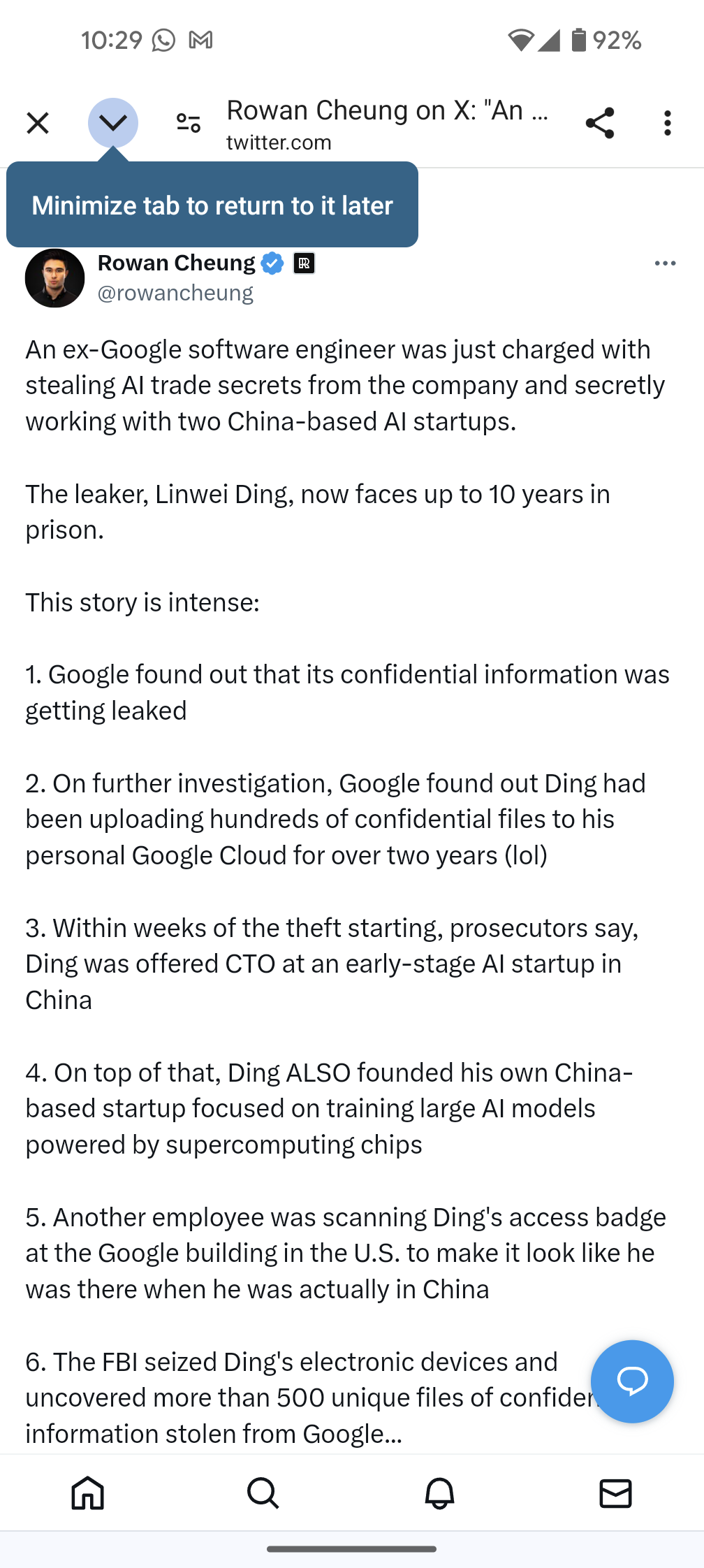Open the Messages envelope tab
This screenshot has height=1568, width=704.
pyautogui.click(x=615, y=1493)
